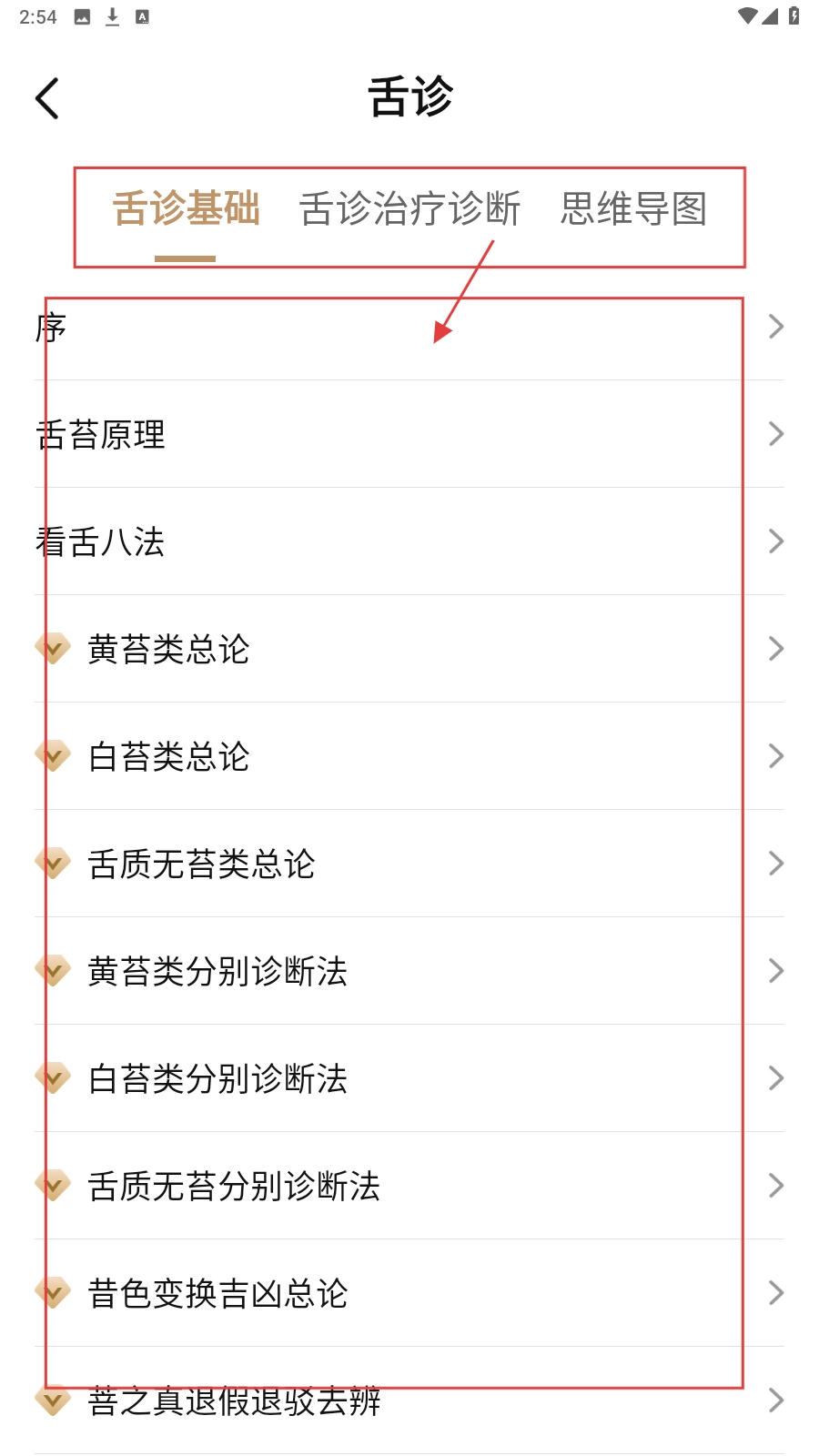Switch to the 舌诊治疗诊断 tab
Image resolution: width=819 pixels, height=1456 pixels.
[411, 209]
